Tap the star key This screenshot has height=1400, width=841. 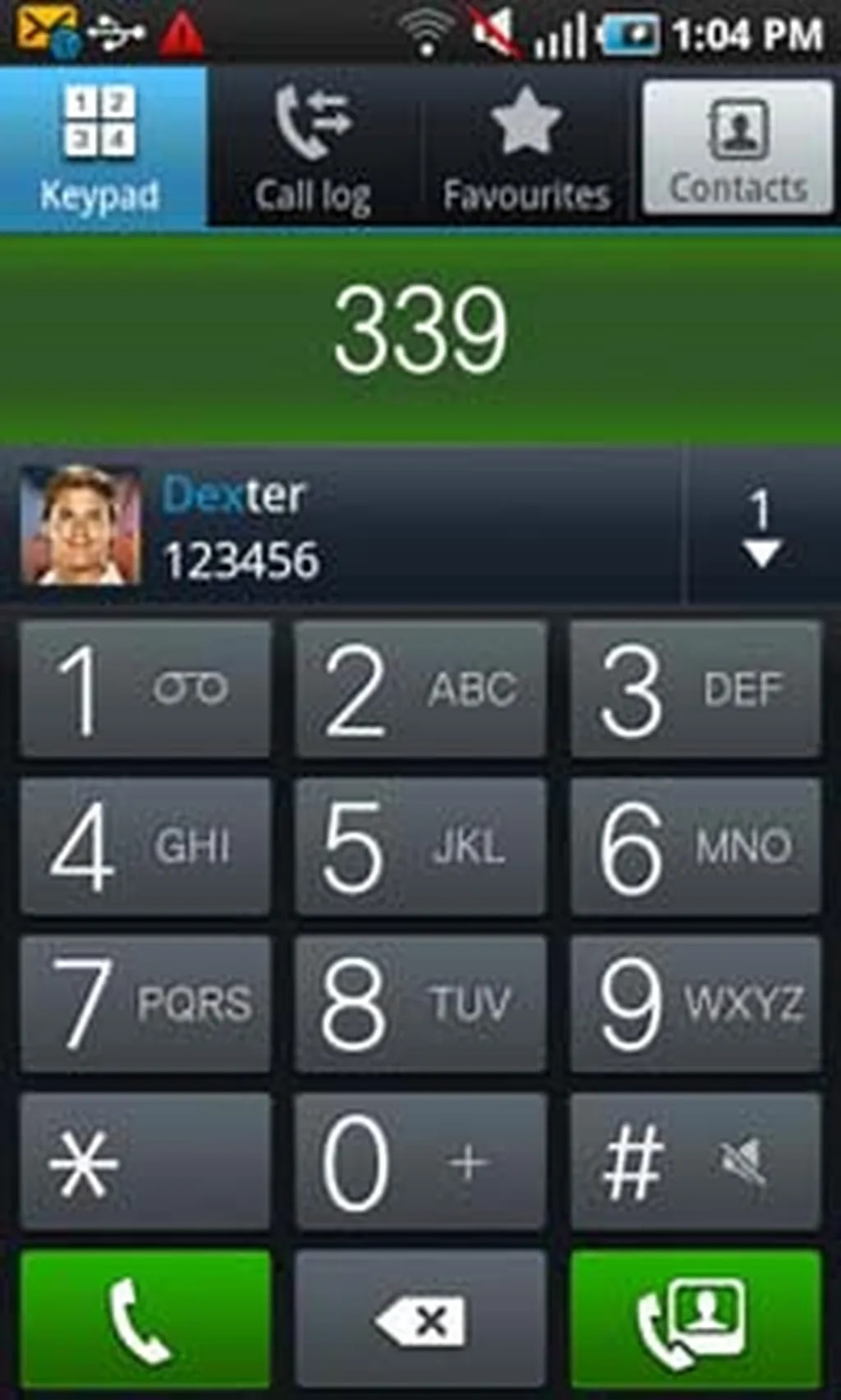(x=145, y=1161)
